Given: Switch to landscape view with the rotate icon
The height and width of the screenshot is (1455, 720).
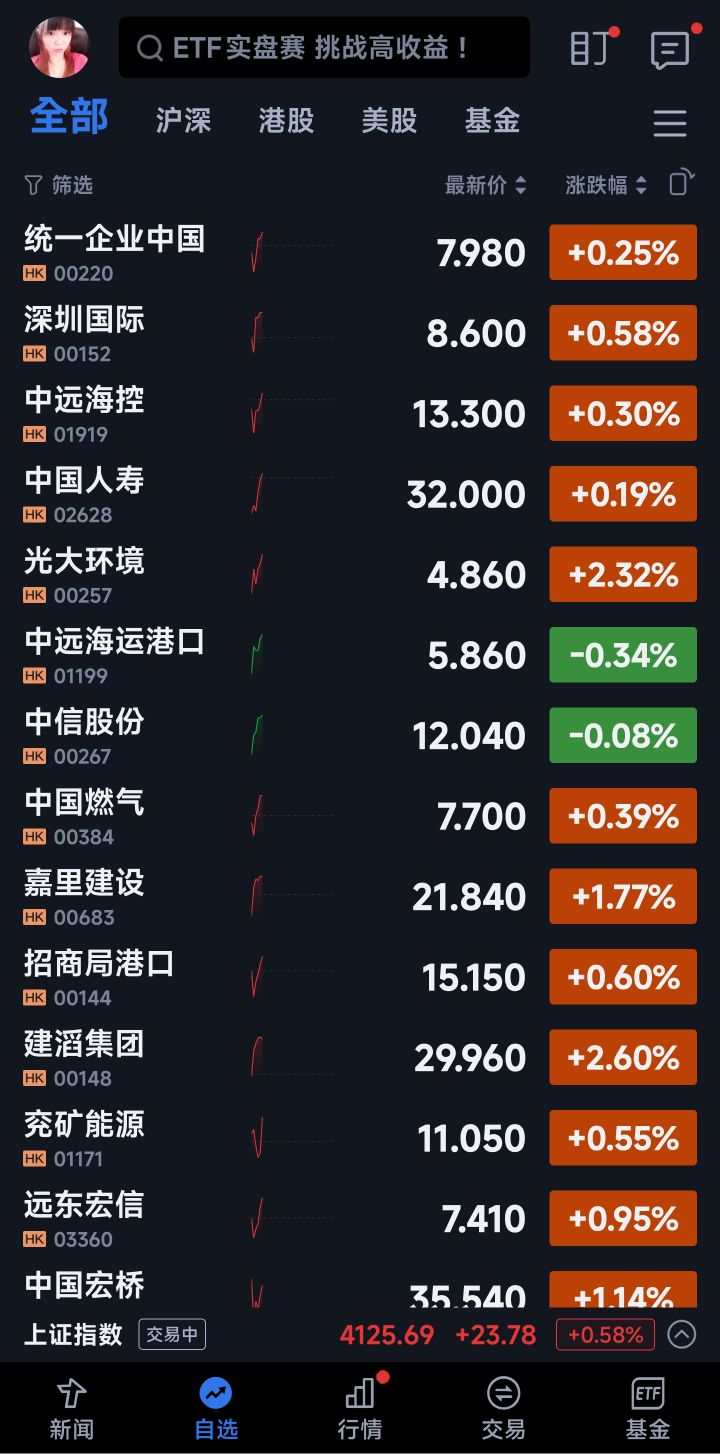Looking at the screenshot, I should pos(683,184).
